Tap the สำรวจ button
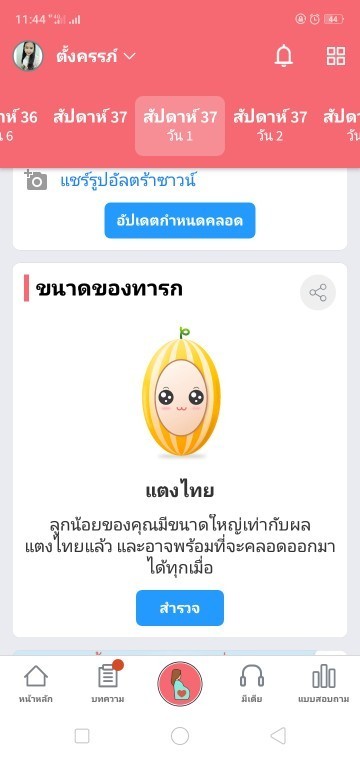Image resolution: width=360 pixels, height=760 pixels. click(x=180, y=608)
